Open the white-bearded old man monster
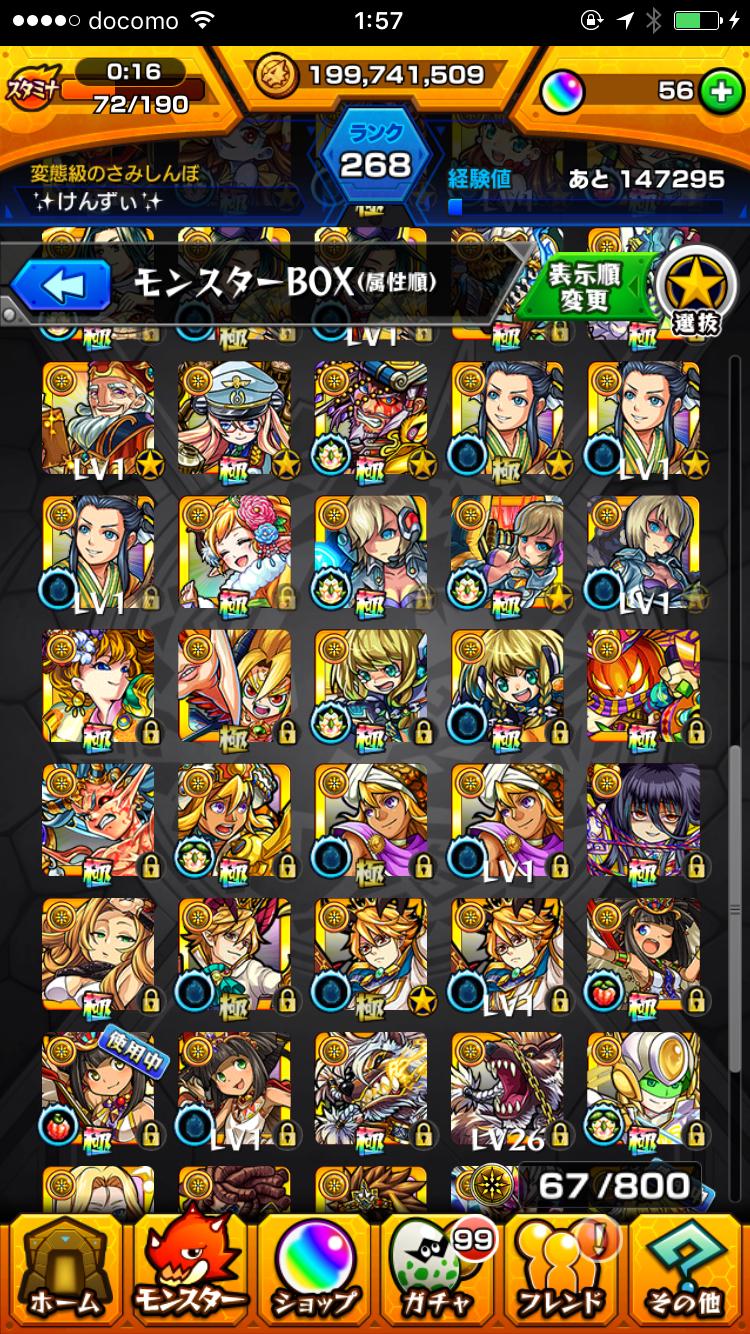Viewport: 750px width, 1334px height. click(x=98, y=418)
